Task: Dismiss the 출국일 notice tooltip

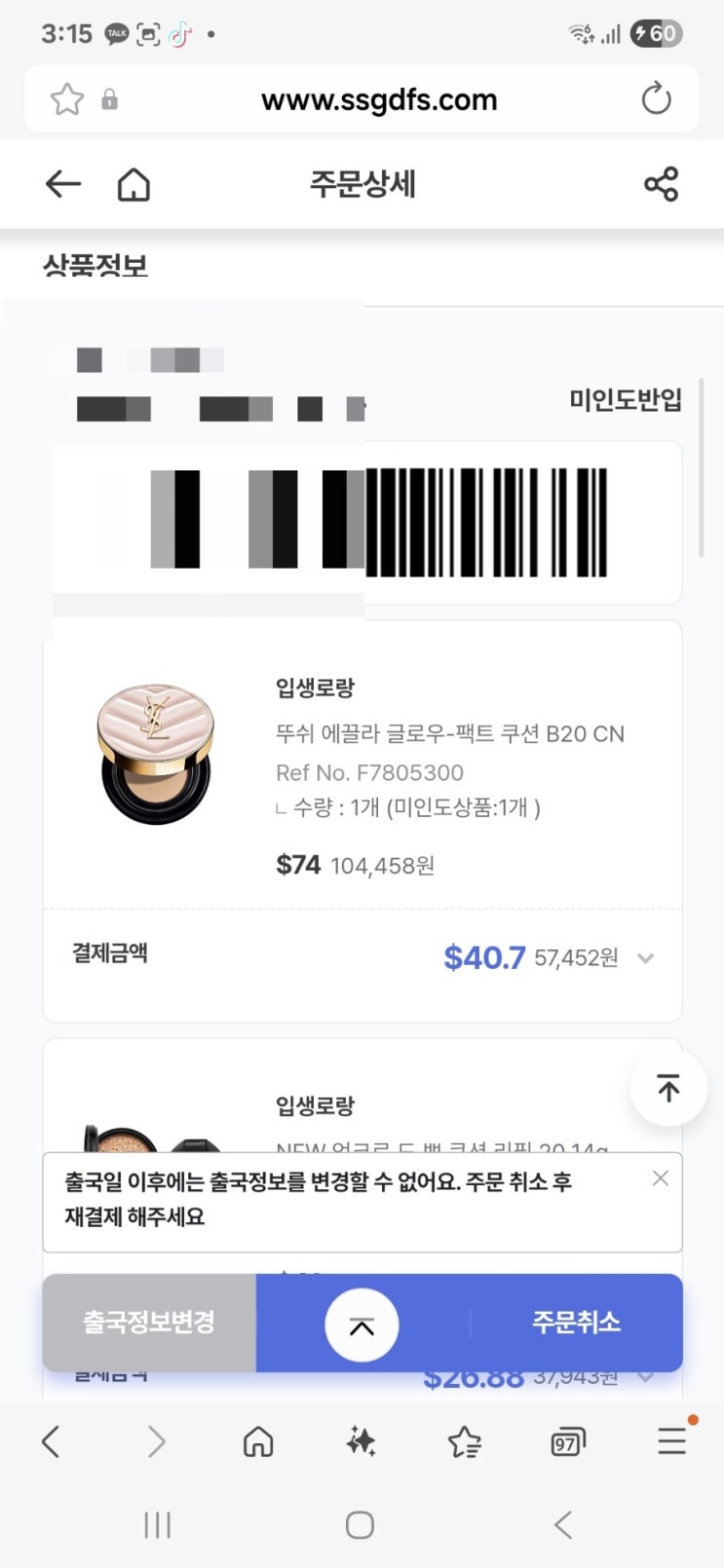Action: point(661,1178)
